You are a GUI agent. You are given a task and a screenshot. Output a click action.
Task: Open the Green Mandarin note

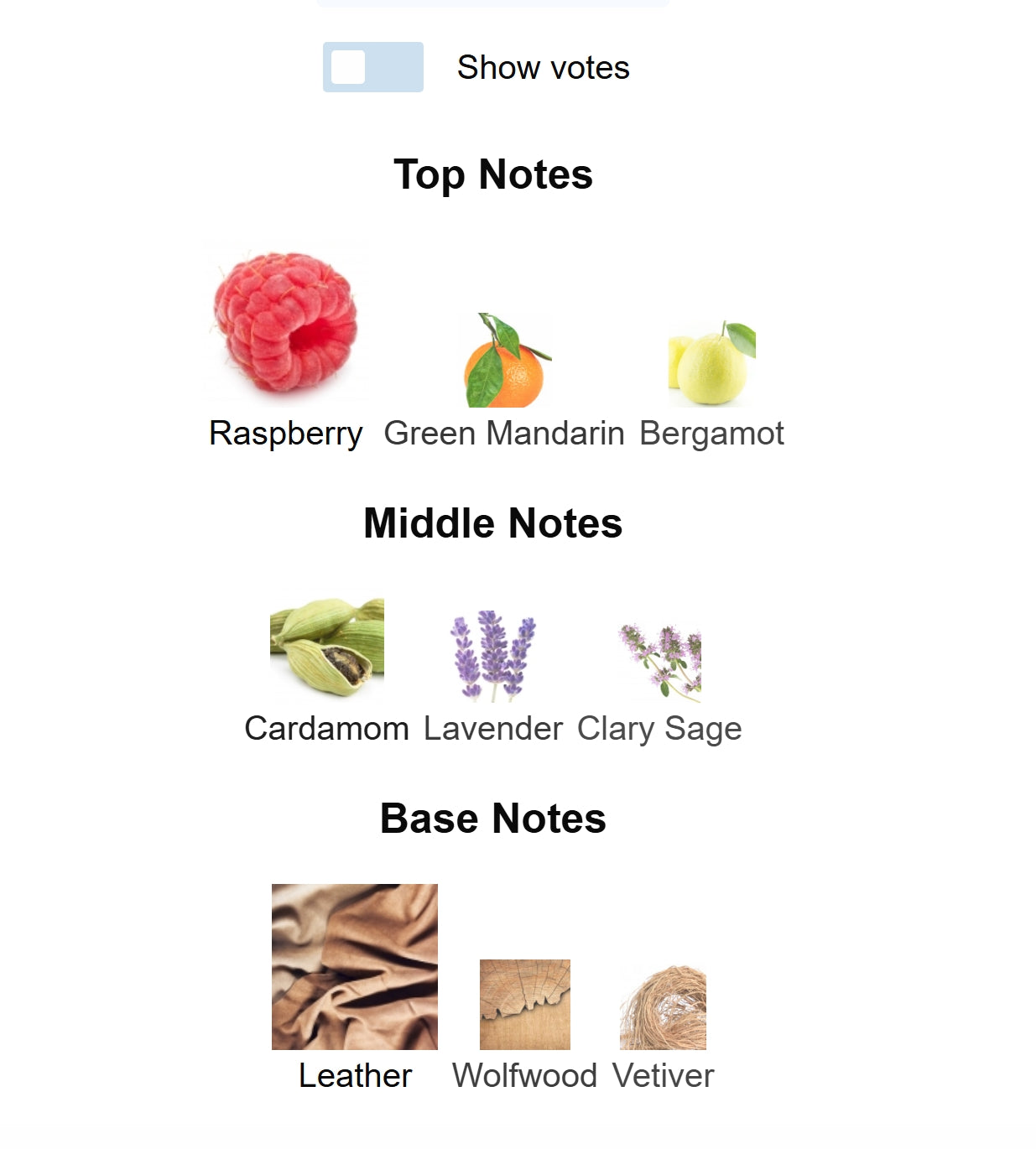click(504, 361)
